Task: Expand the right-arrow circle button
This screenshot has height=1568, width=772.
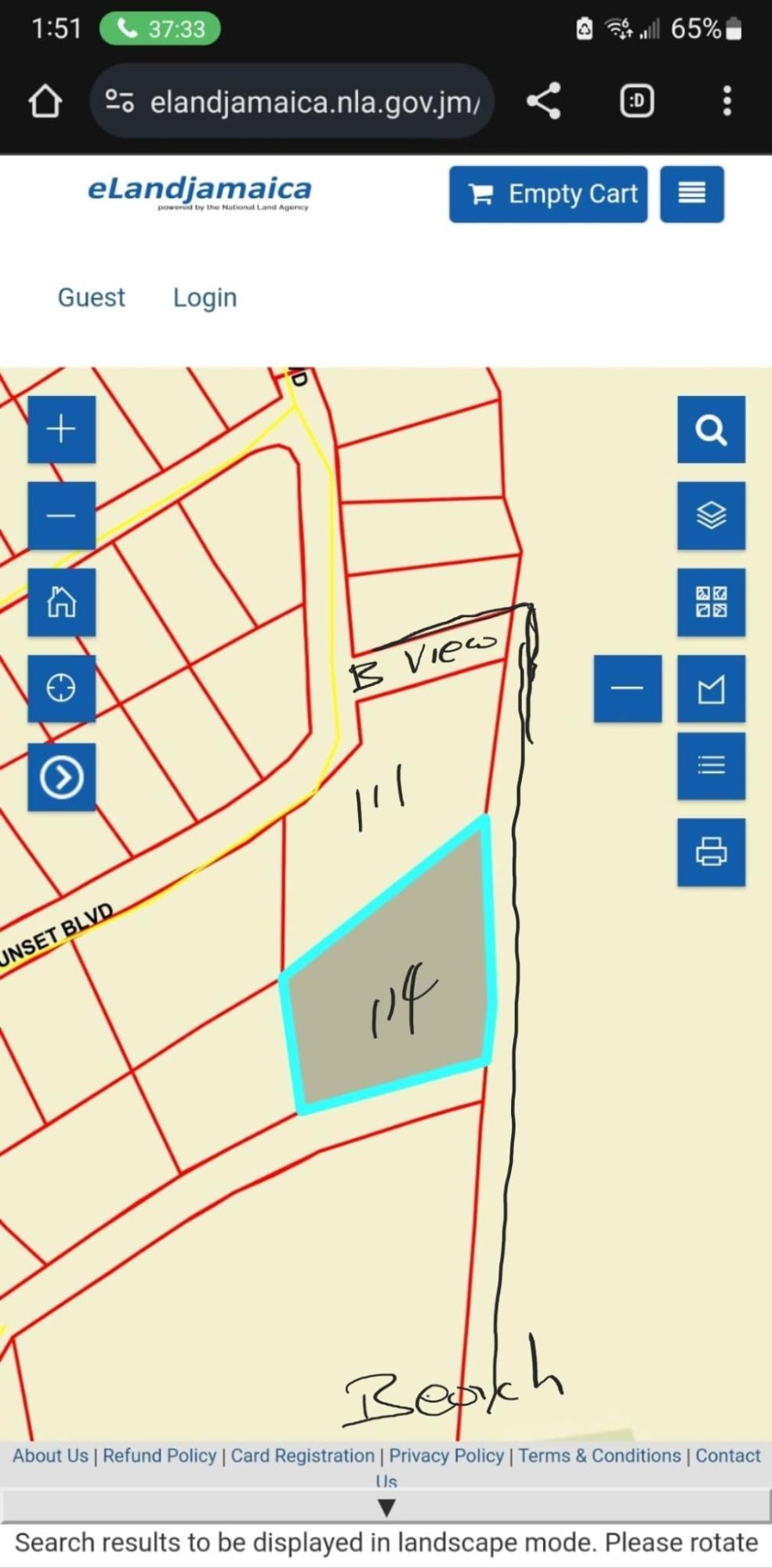Action: 61,777
